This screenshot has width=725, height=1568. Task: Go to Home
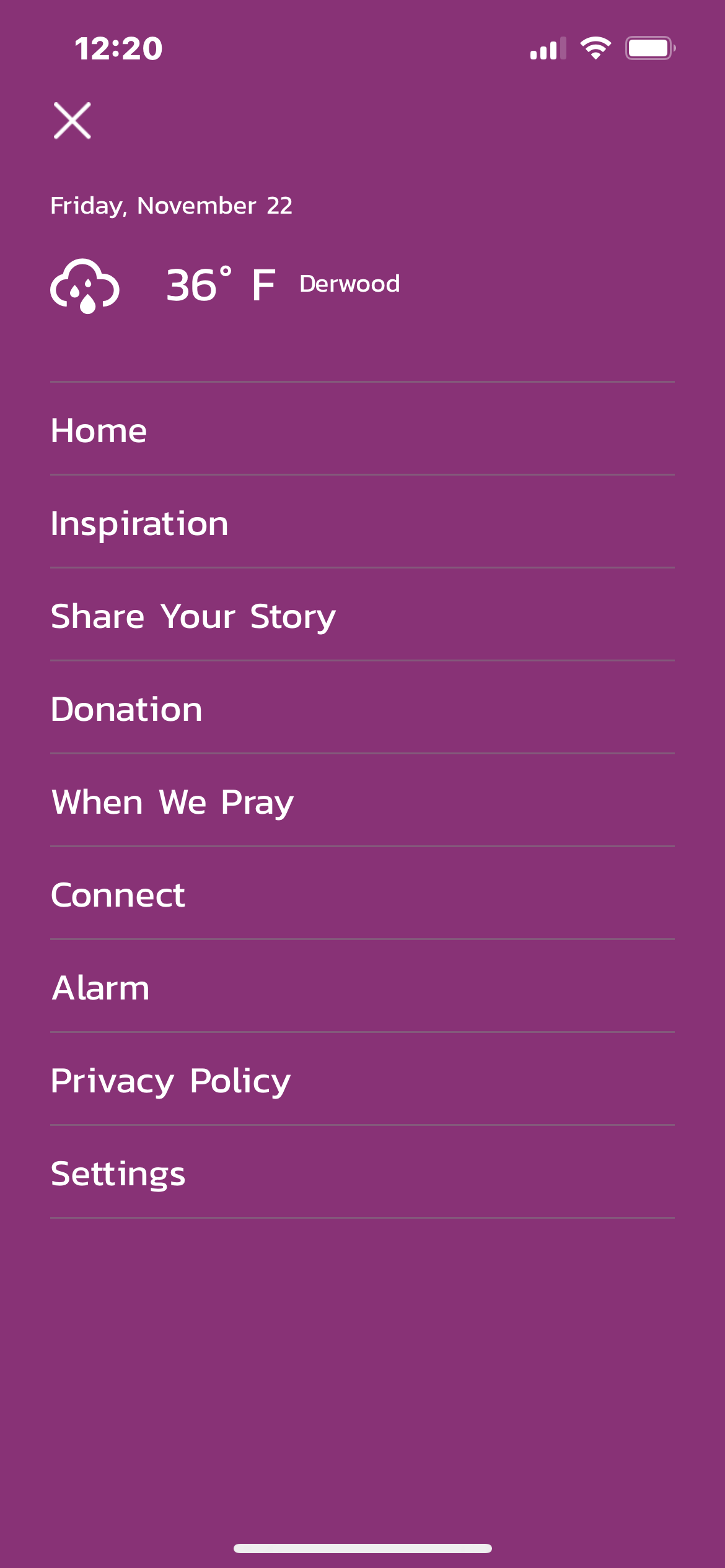362,429
